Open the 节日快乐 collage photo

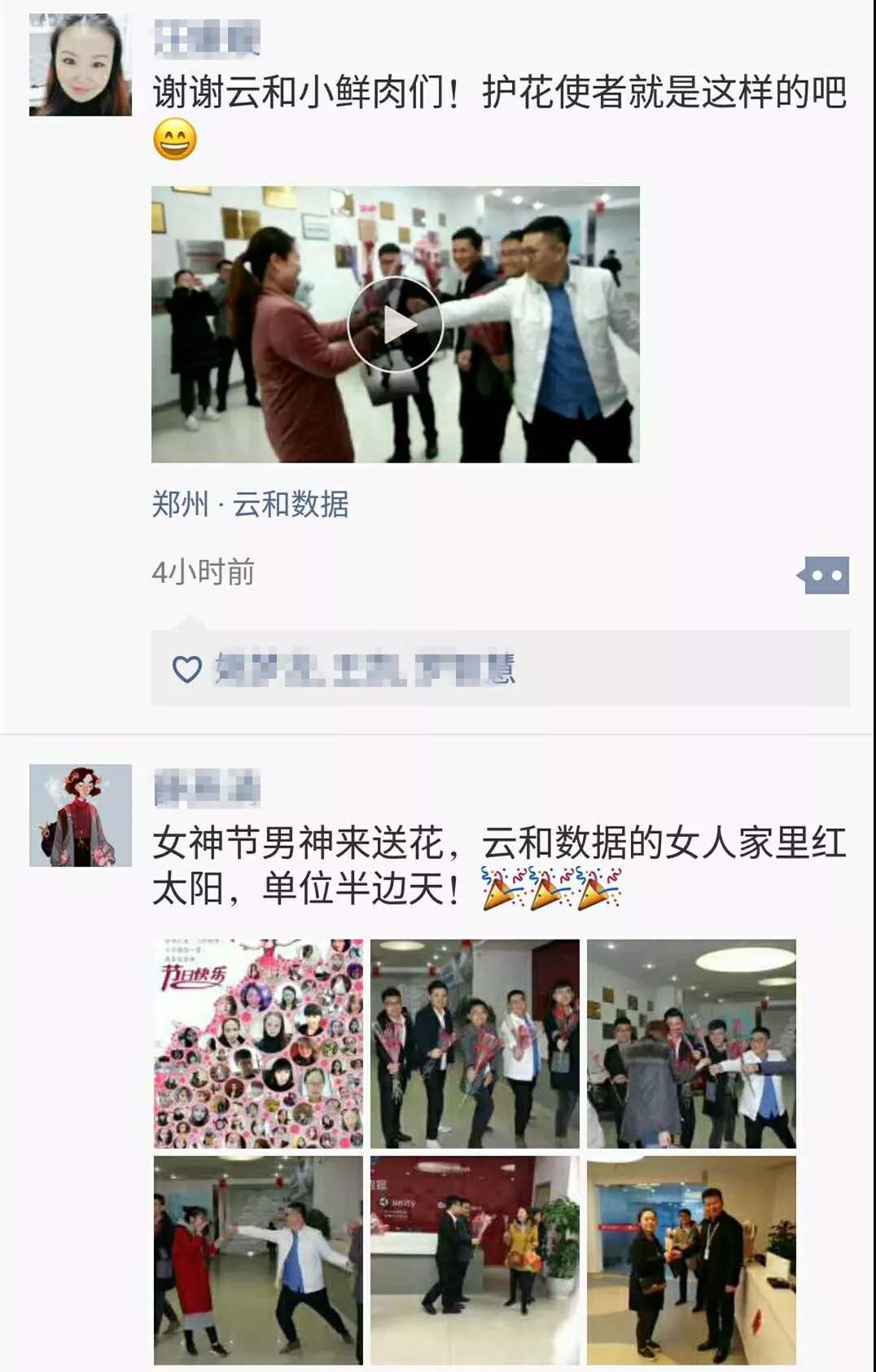click(x=258, y=1043)
